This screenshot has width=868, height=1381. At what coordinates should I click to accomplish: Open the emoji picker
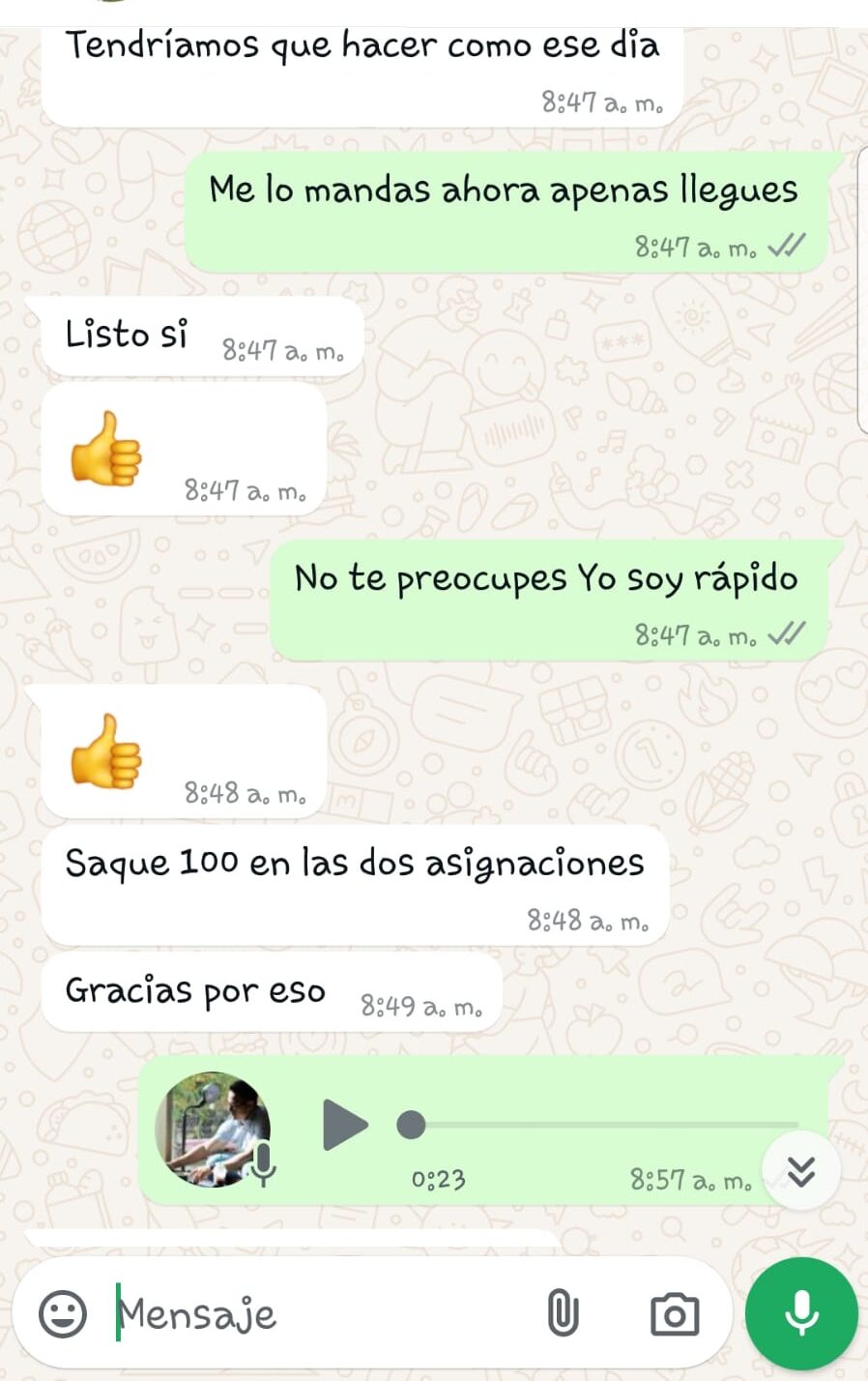(x=63, y=1314)
